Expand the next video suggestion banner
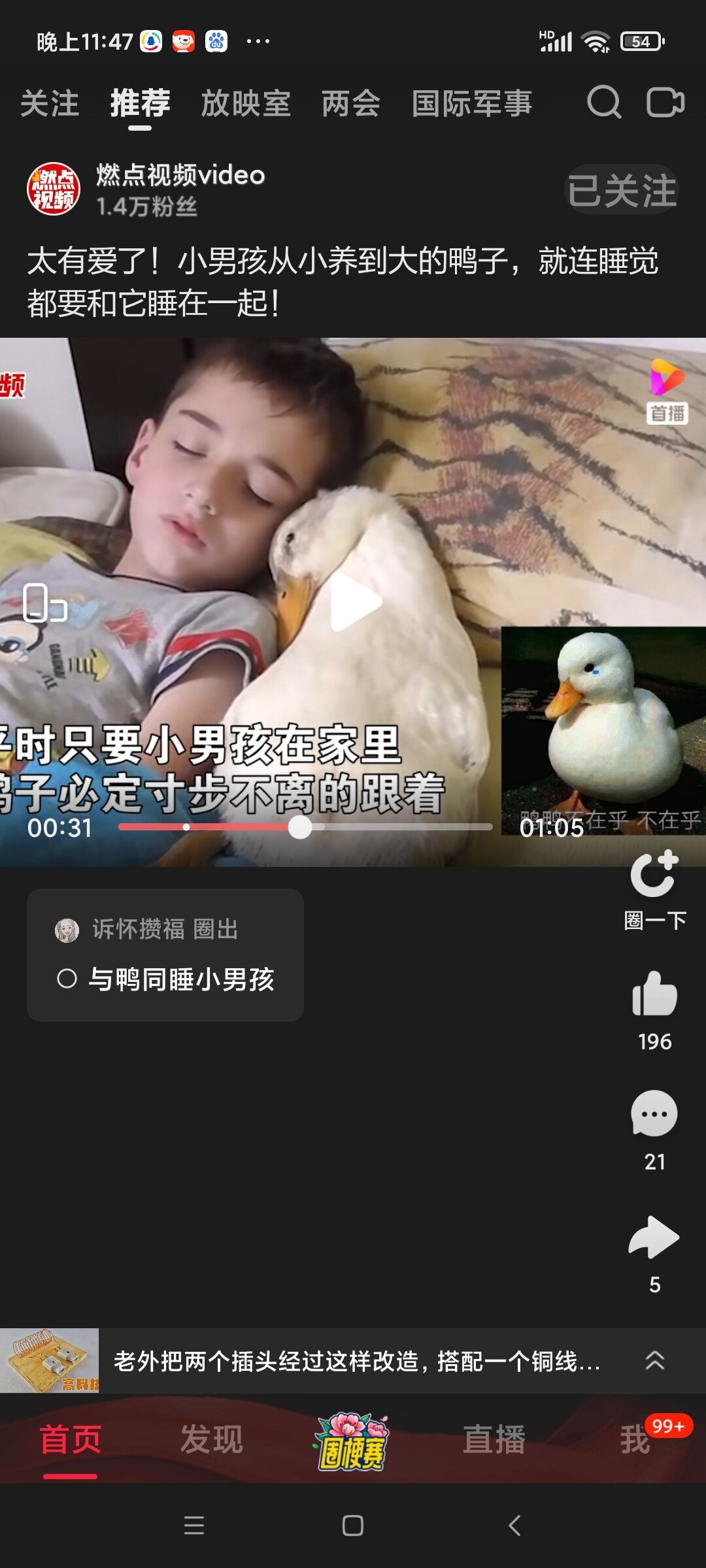 tap(654, 1361)
